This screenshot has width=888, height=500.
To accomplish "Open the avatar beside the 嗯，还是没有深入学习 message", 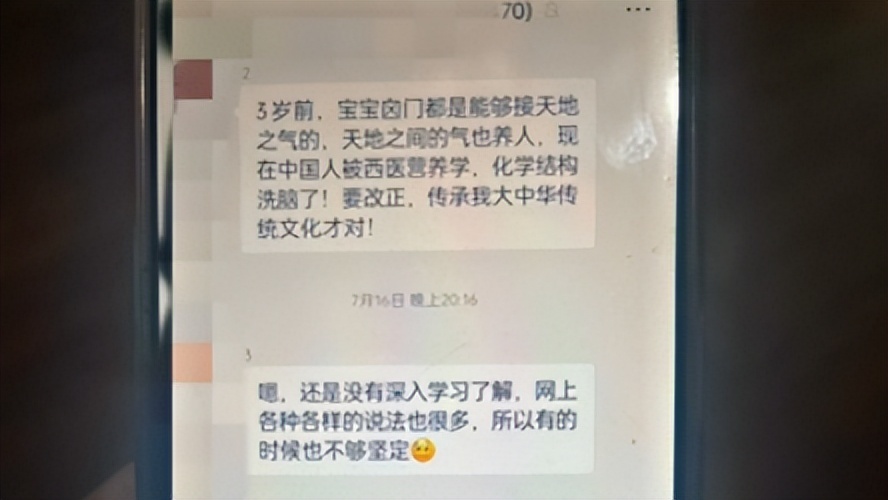I will tap(193, 362).
